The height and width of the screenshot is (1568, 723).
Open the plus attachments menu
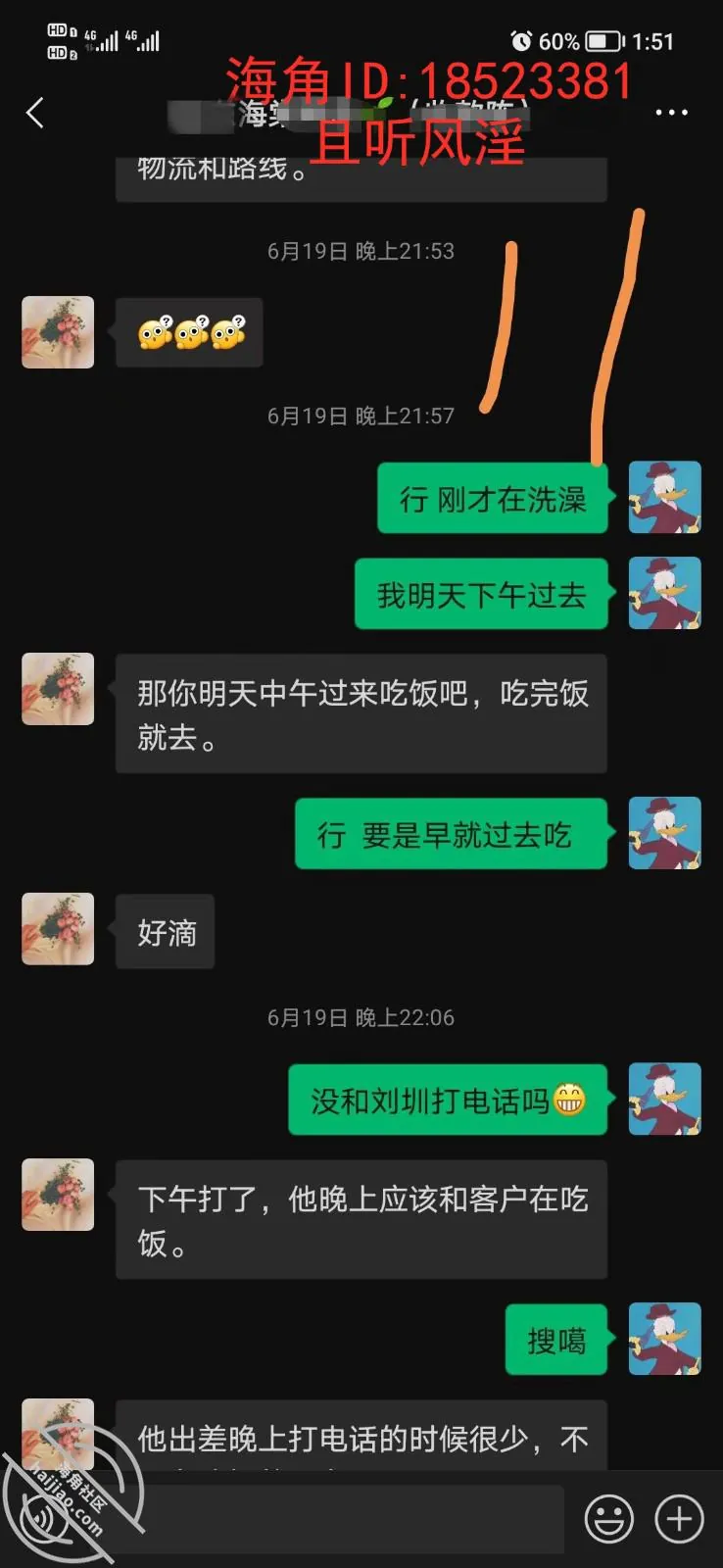point(679,1519)
